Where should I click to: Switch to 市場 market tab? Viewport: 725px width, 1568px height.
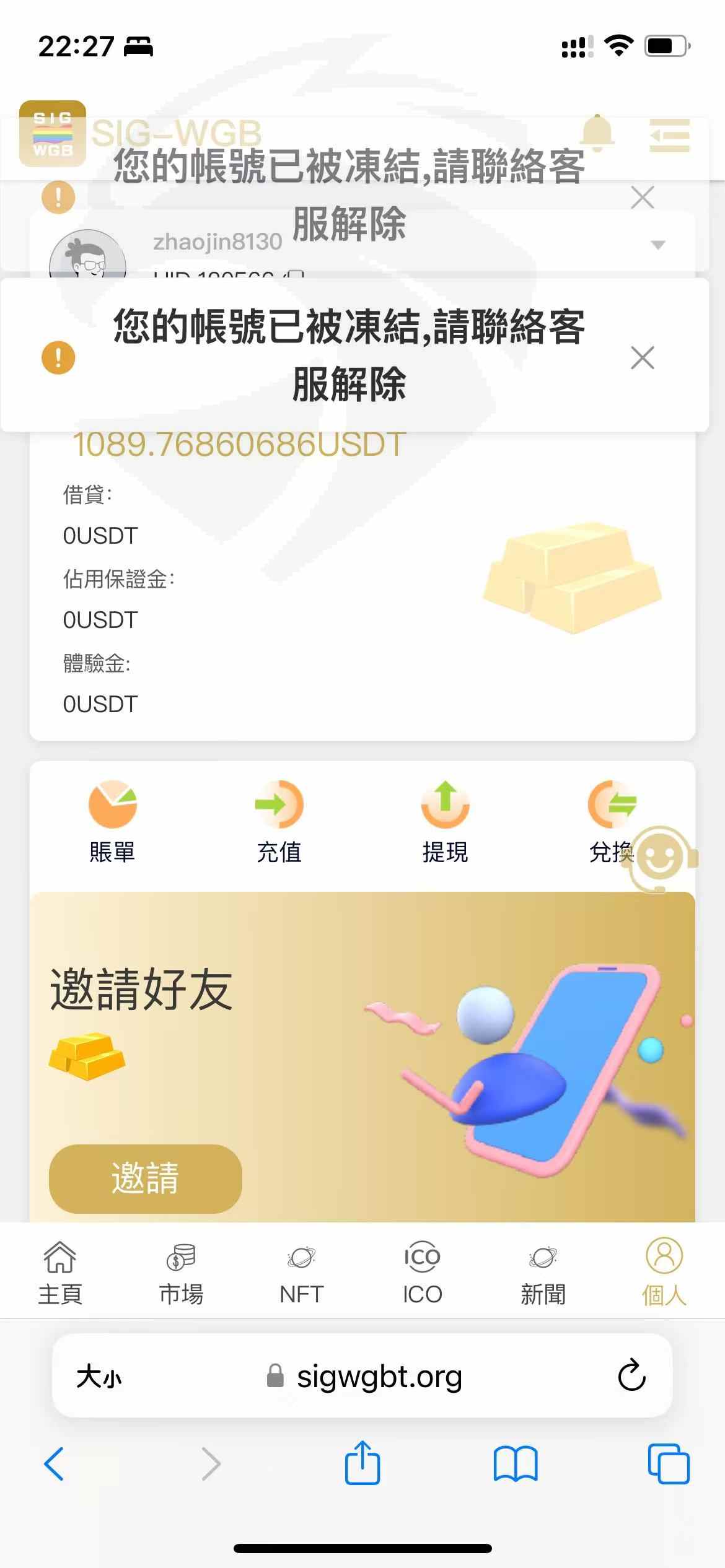click(181, 1272)
